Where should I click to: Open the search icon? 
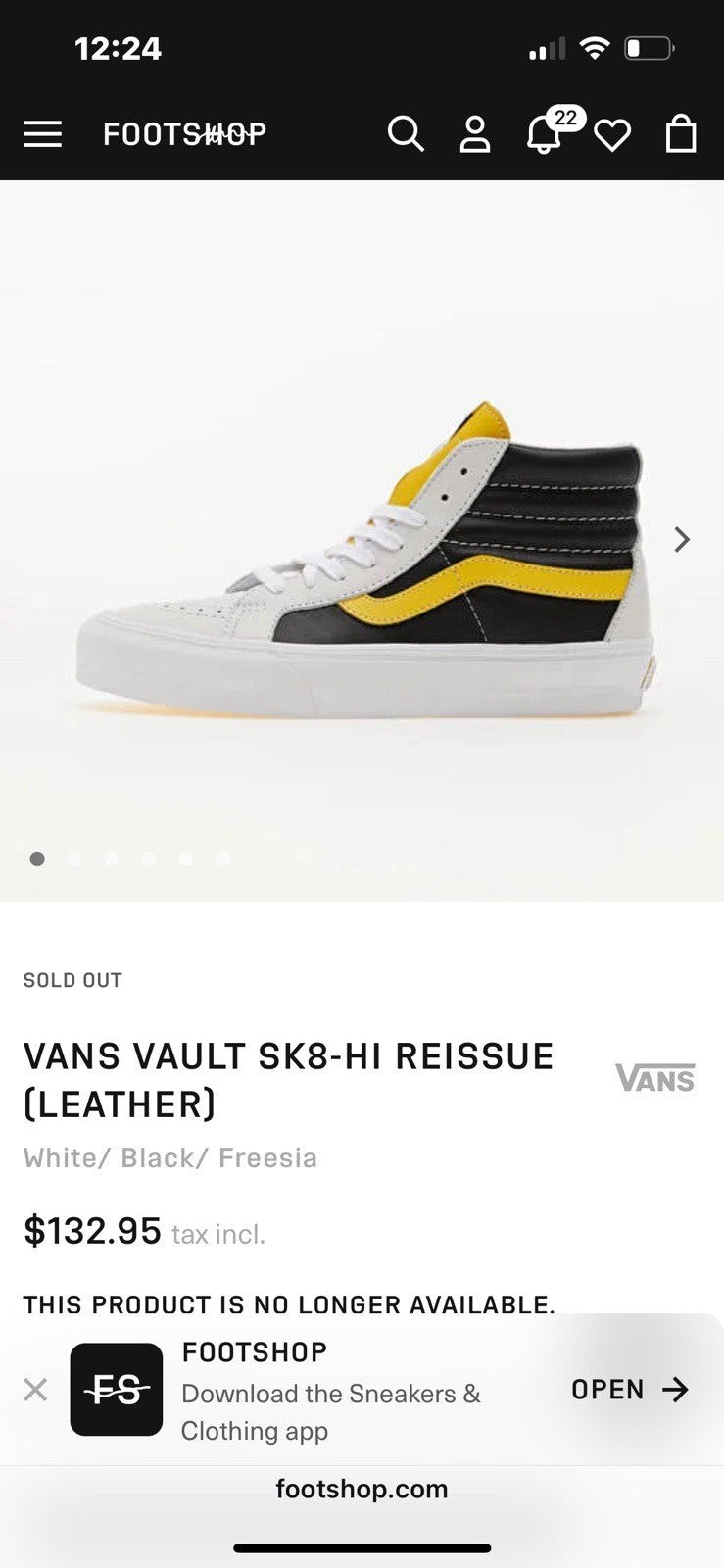pos(405,134)
